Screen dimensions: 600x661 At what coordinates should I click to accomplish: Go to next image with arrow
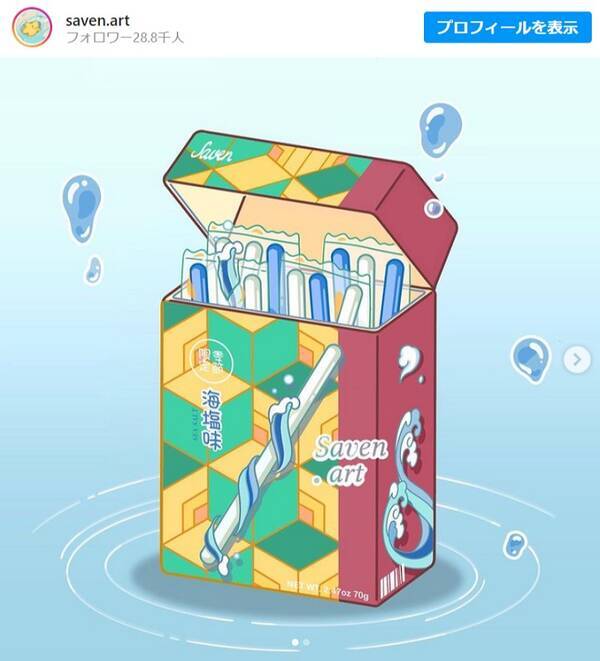575,359
